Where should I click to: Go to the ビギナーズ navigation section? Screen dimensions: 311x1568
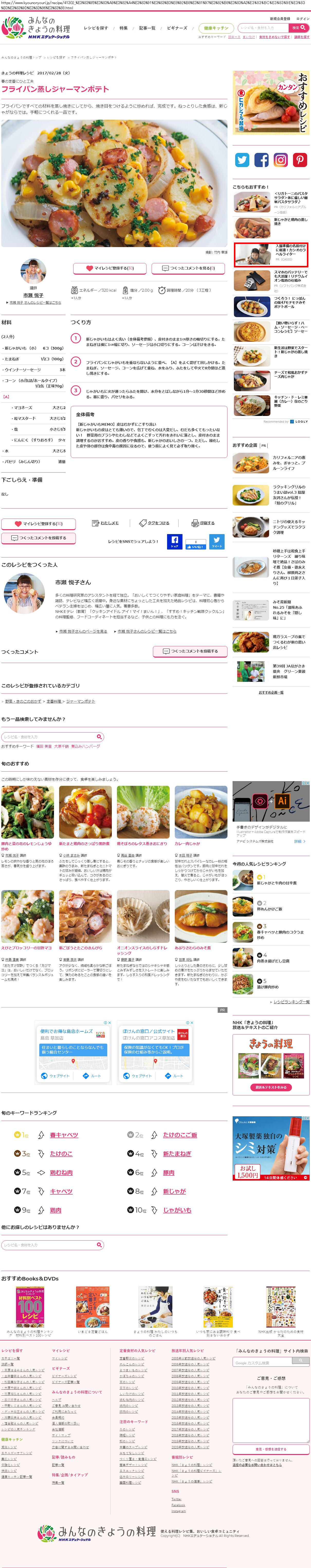177,28
